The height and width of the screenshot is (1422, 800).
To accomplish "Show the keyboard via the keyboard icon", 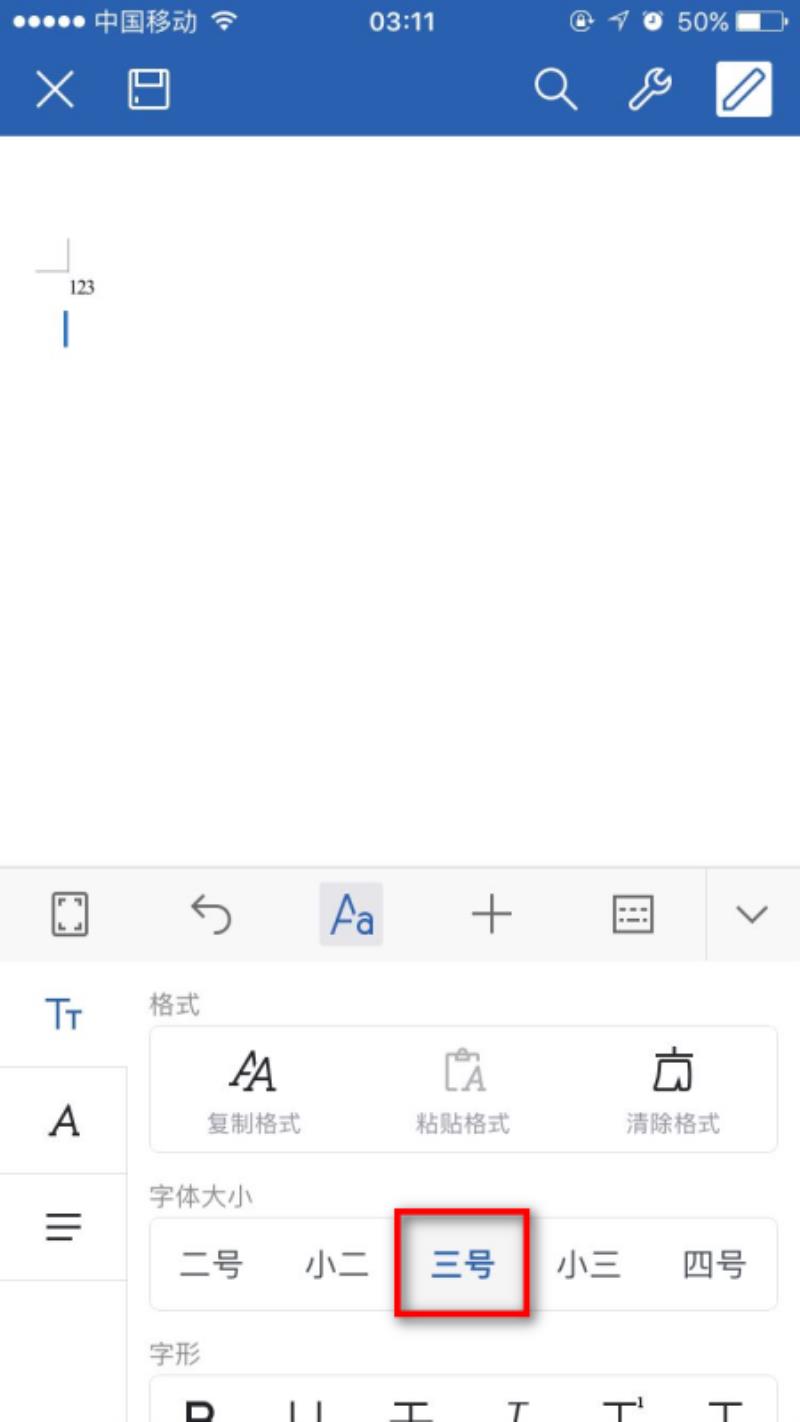I will point(633,915).
